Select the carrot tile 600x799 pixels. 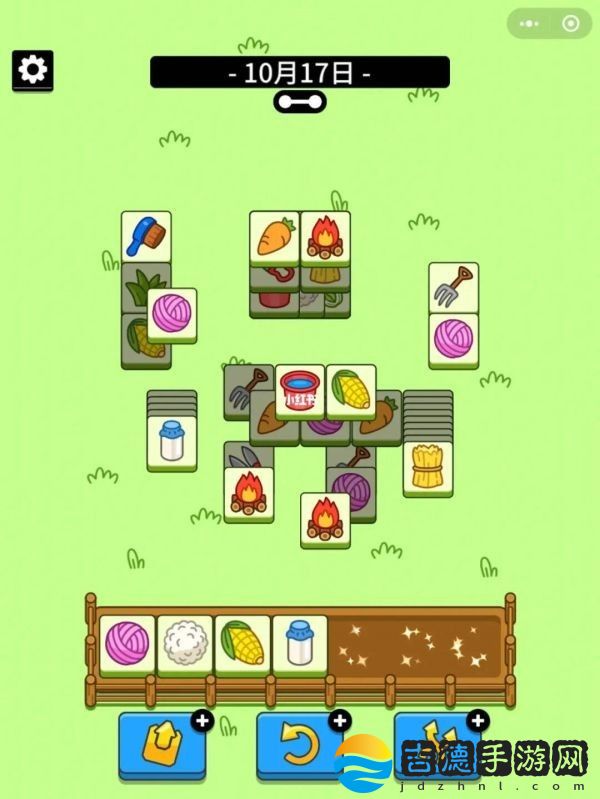[274, 236]
